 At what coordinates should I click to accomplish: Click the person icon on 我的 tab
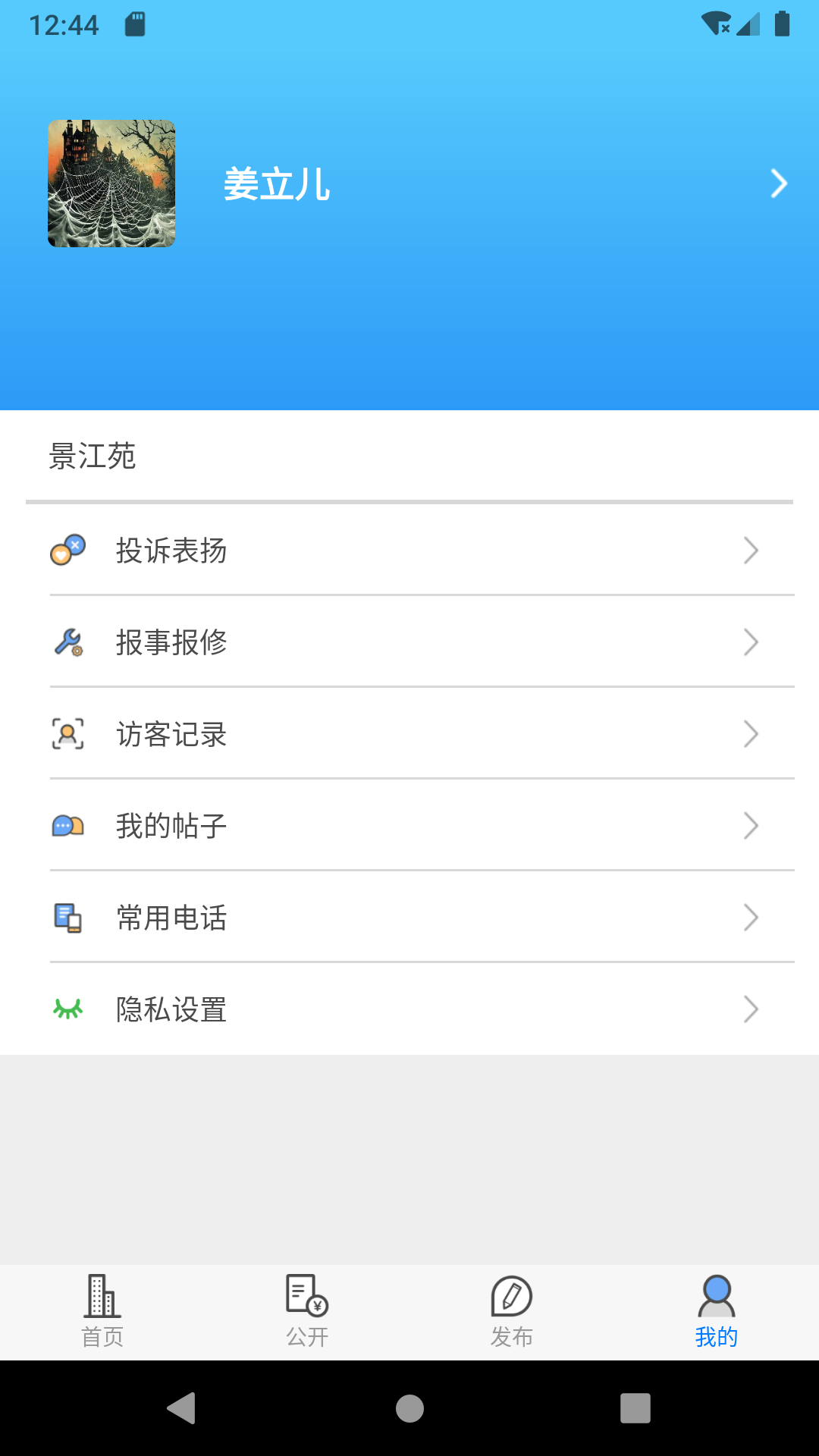click(715, 1291)
